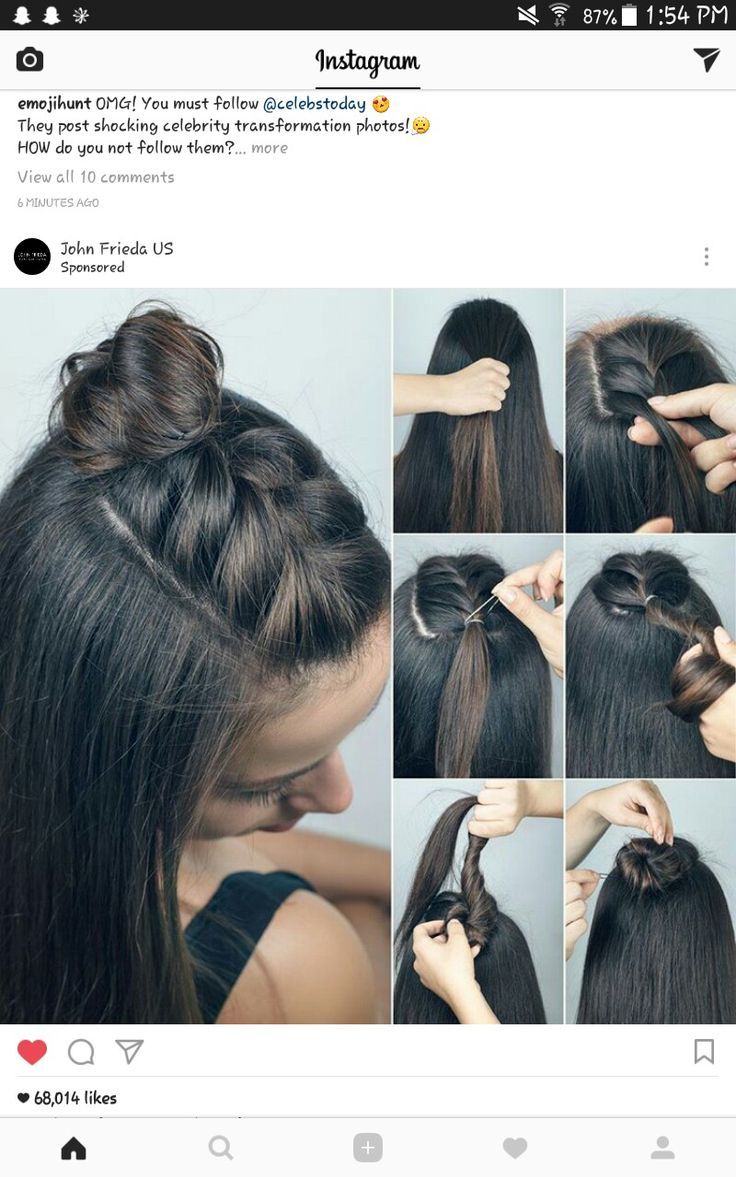
Task: Open the hairstyle tutorial sponsored image
Action: click(368, 656)
